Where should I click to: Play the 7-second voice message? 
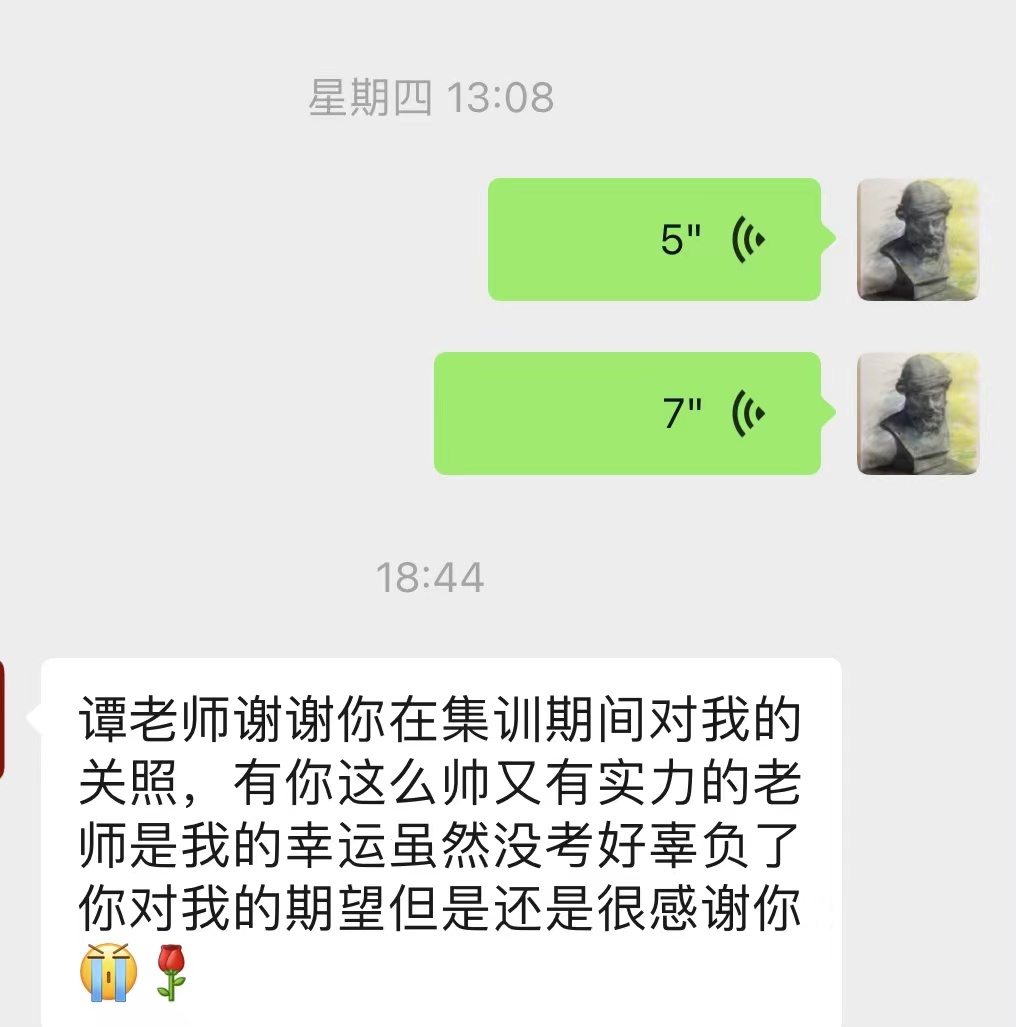pos(628,413)
